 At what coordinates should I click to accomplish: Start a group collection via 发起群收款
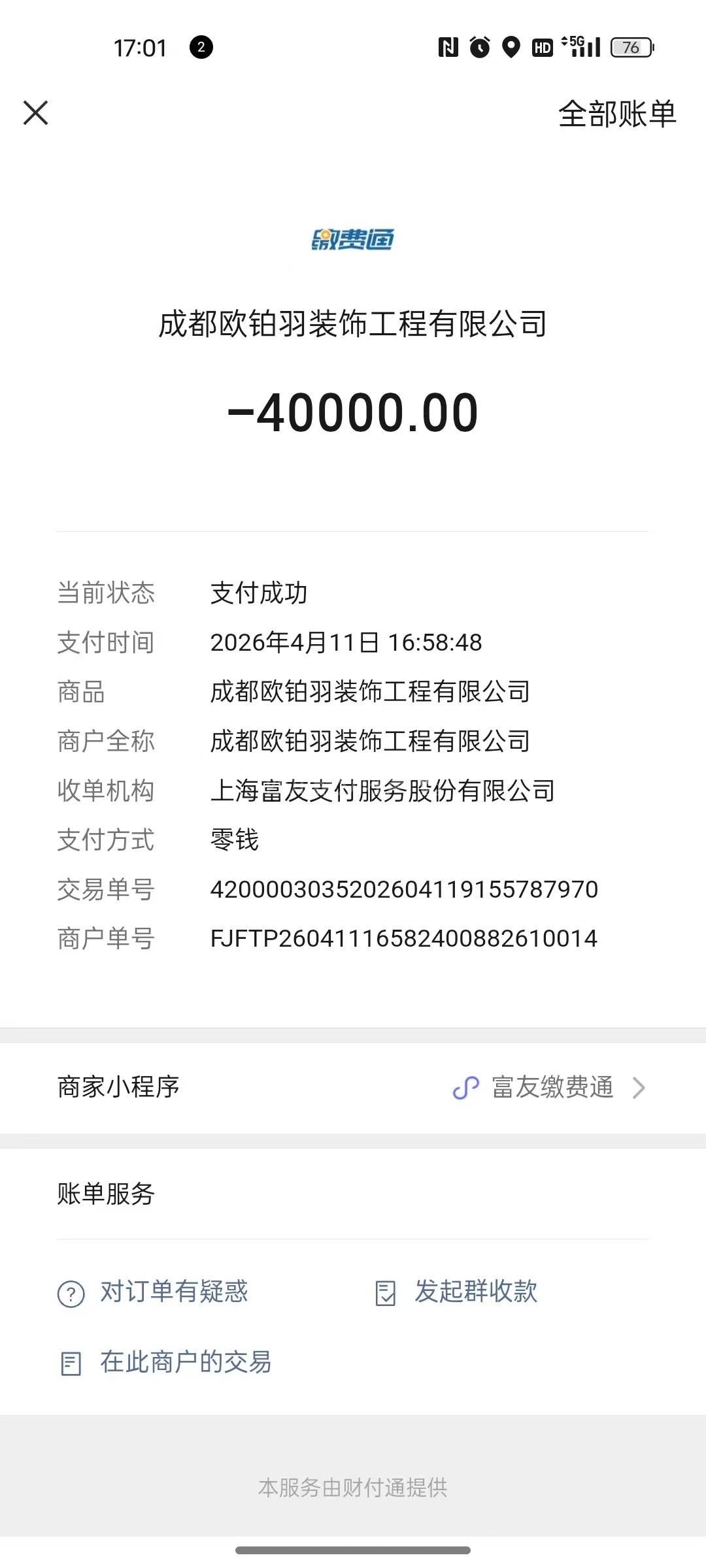point(475,1292)
